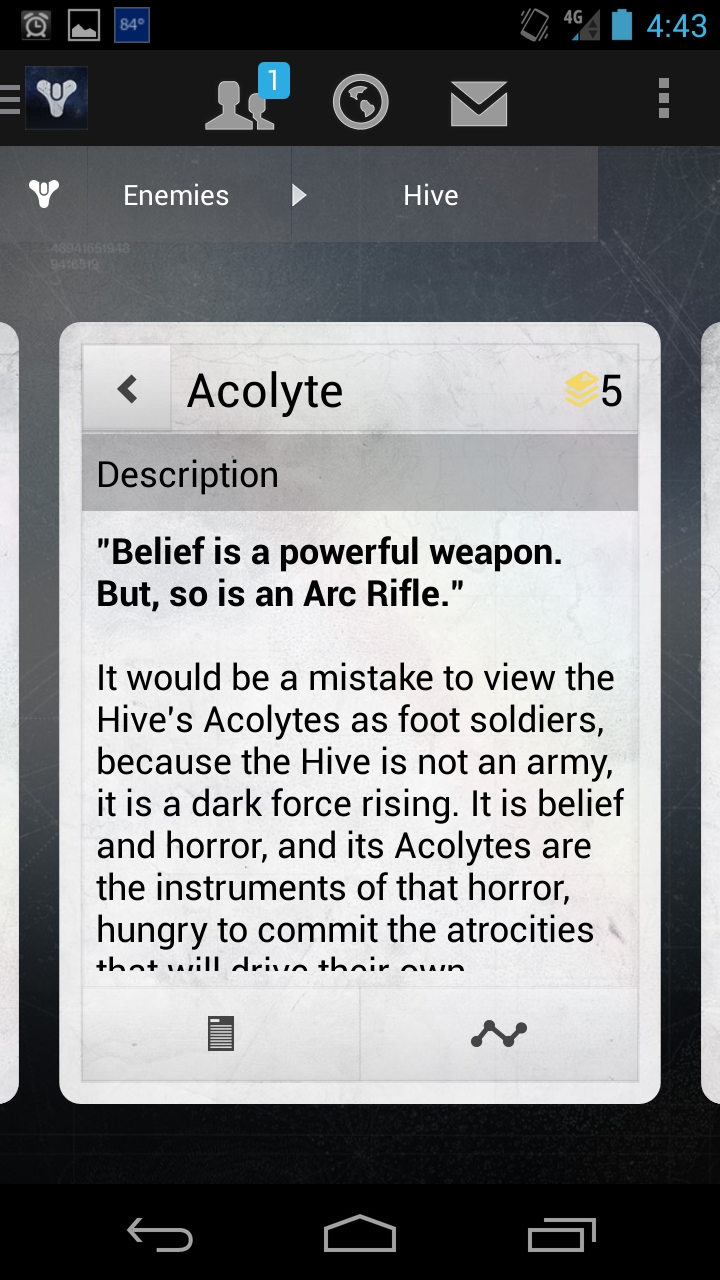Select the Enemies breadcrumb

(x=176, y=195)
